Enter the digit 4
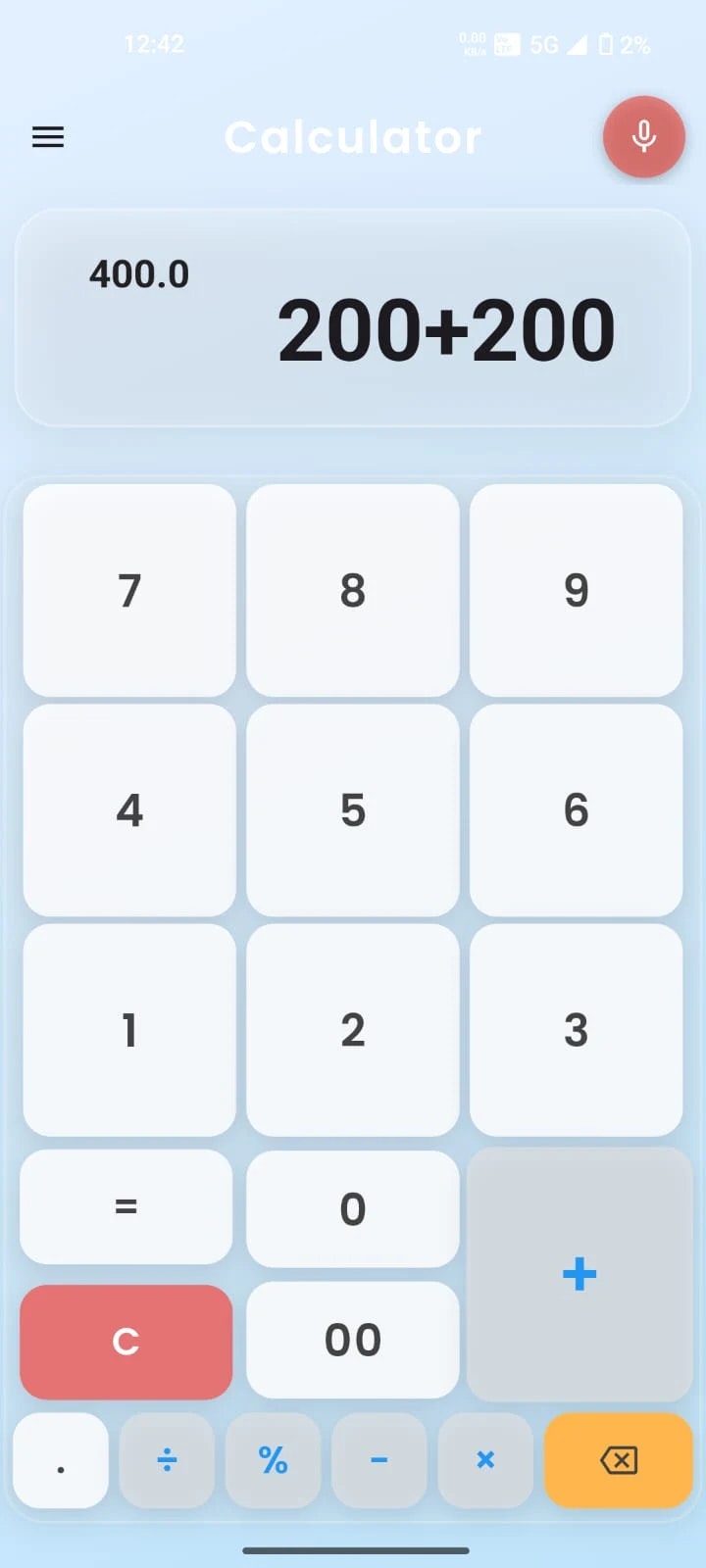The height and width of the screenshot is (1568, 706). click(129, 810)
